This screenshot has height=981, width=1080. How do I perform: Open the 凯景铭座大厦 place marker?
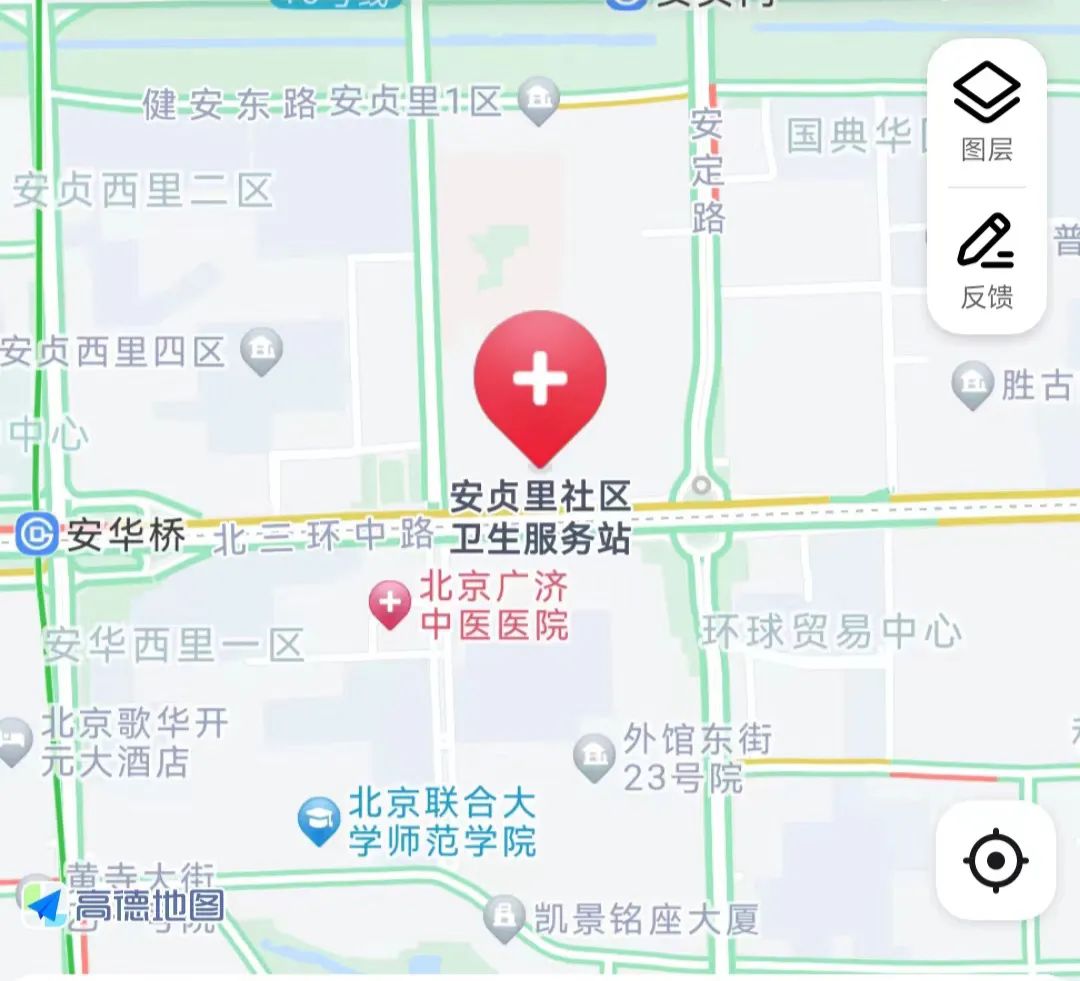pos(504,917)
